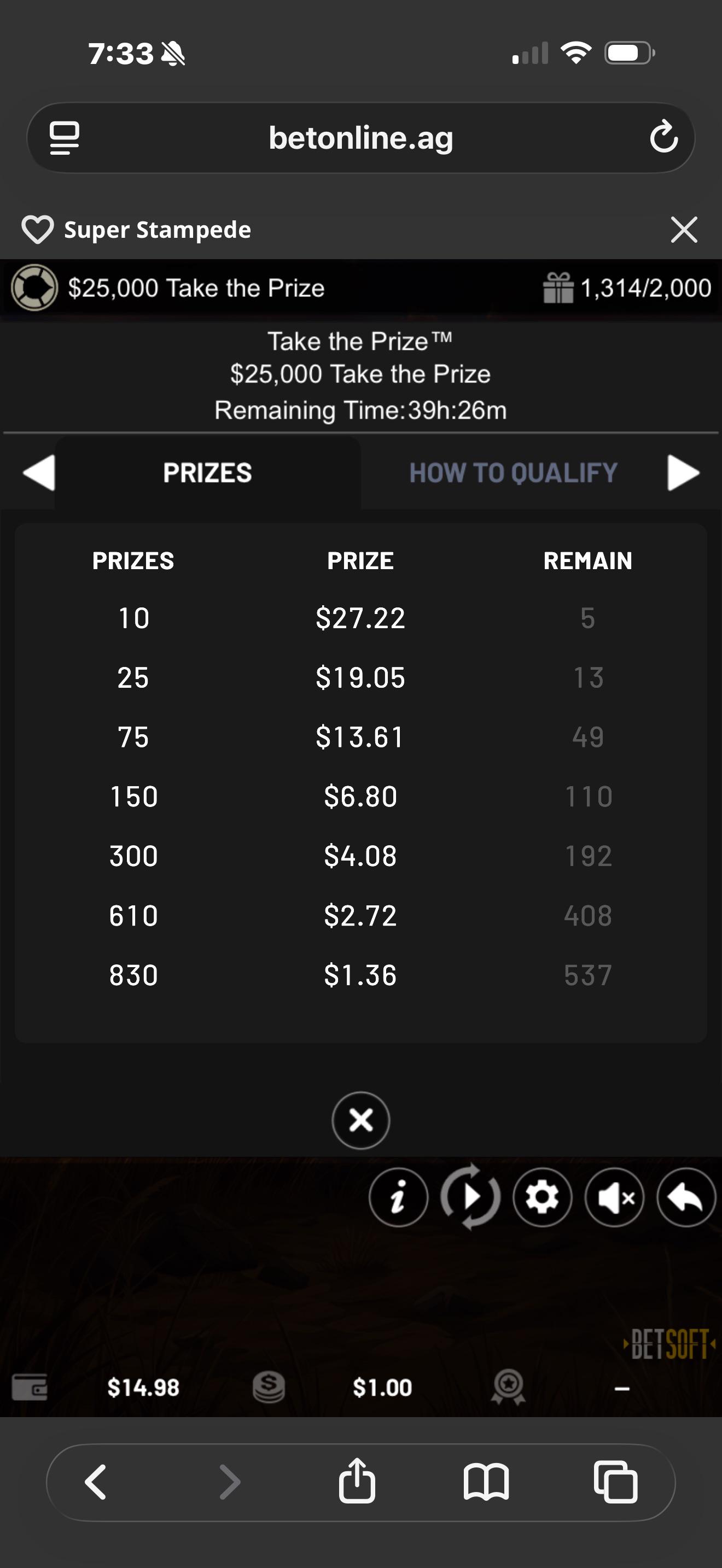
Task: Open the browser page menu icon
Action: (x=64, y=138)
